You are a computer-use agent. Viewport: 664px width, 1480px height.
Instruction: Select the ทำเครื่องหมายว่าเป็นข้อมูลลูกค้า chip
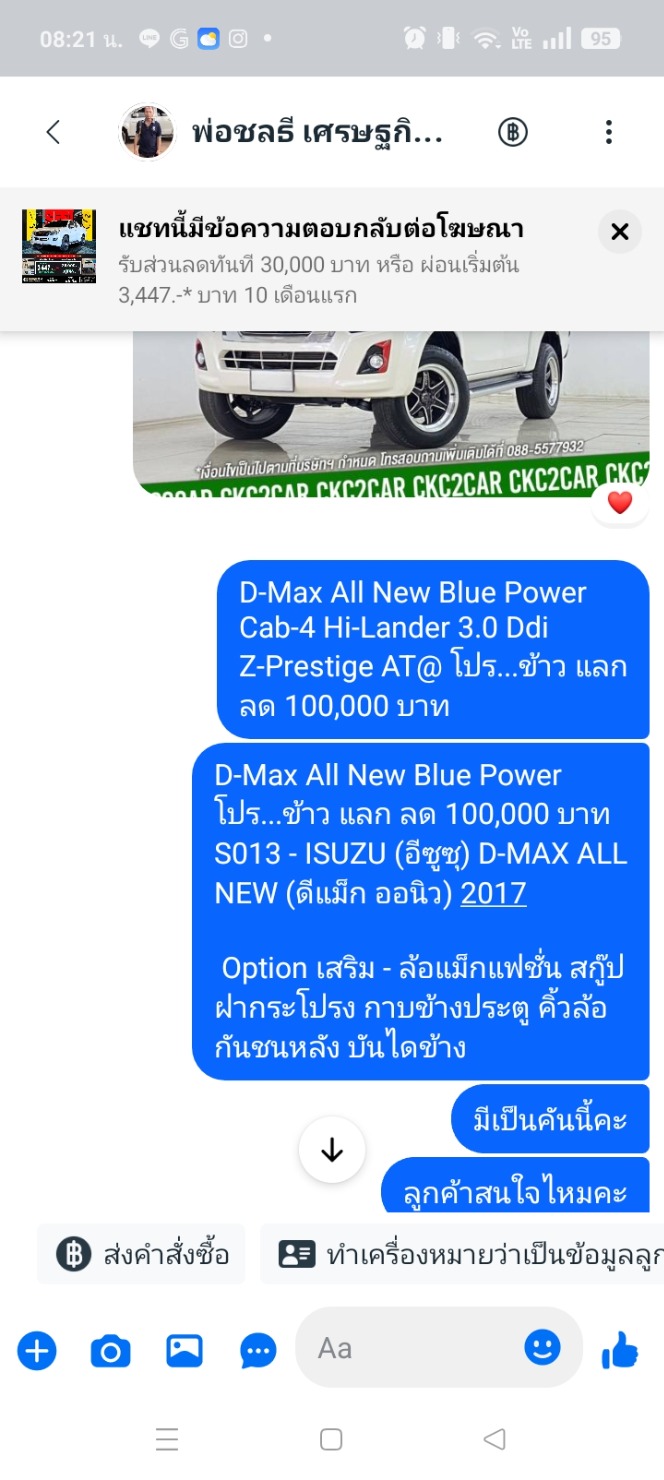[462, 1254]
